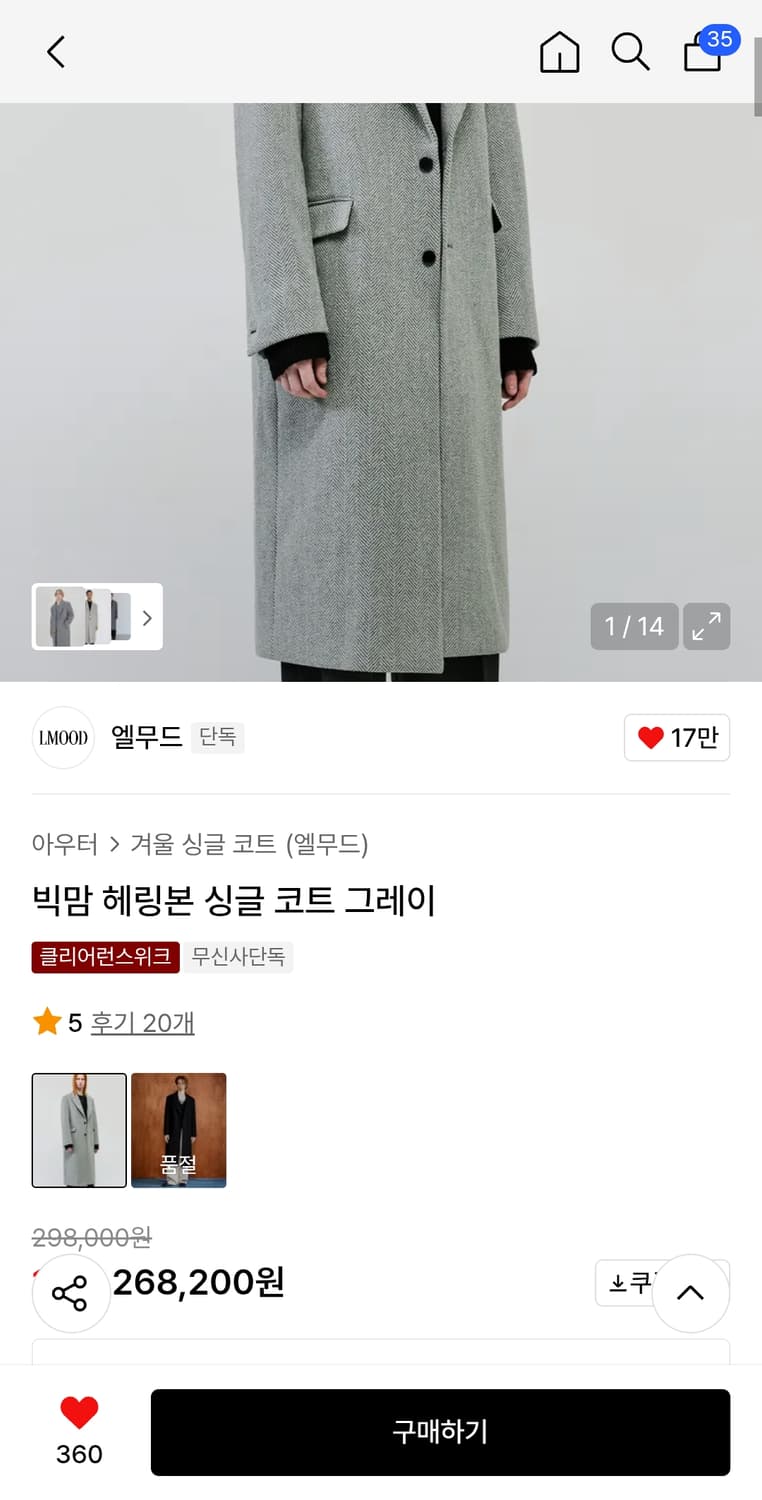This screenshot has width=762, height=1500.
Task: Collapse the price panel with chevron
Action: tap(691, 1293)
